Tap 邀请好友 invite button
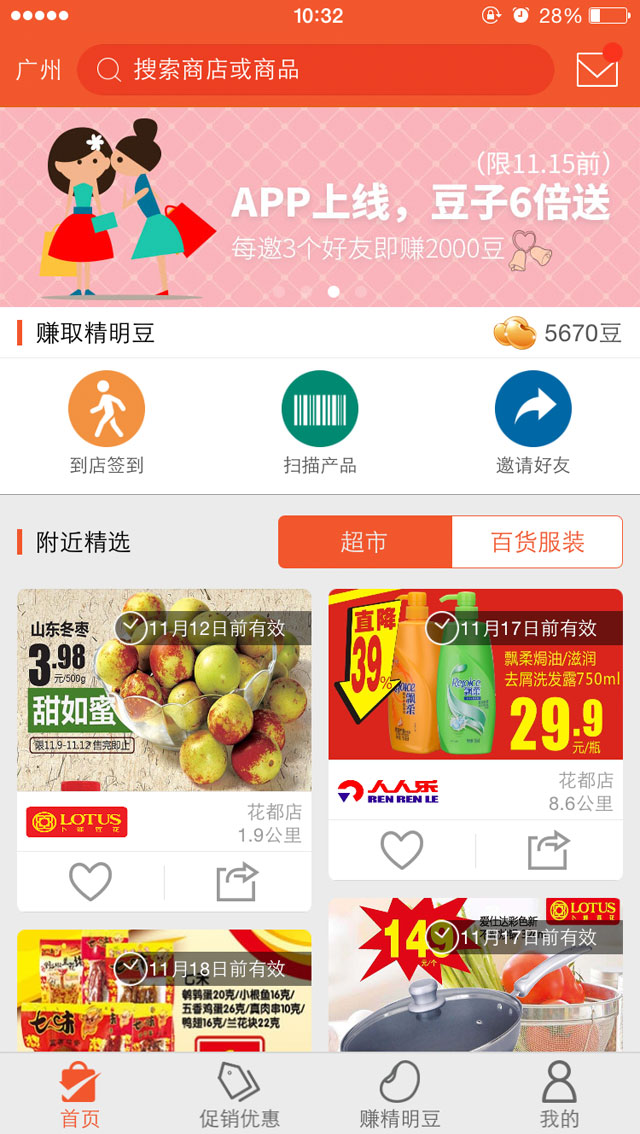Image resolution: width=640 pixels, height=1134 pixels. (x=533, y=422)
